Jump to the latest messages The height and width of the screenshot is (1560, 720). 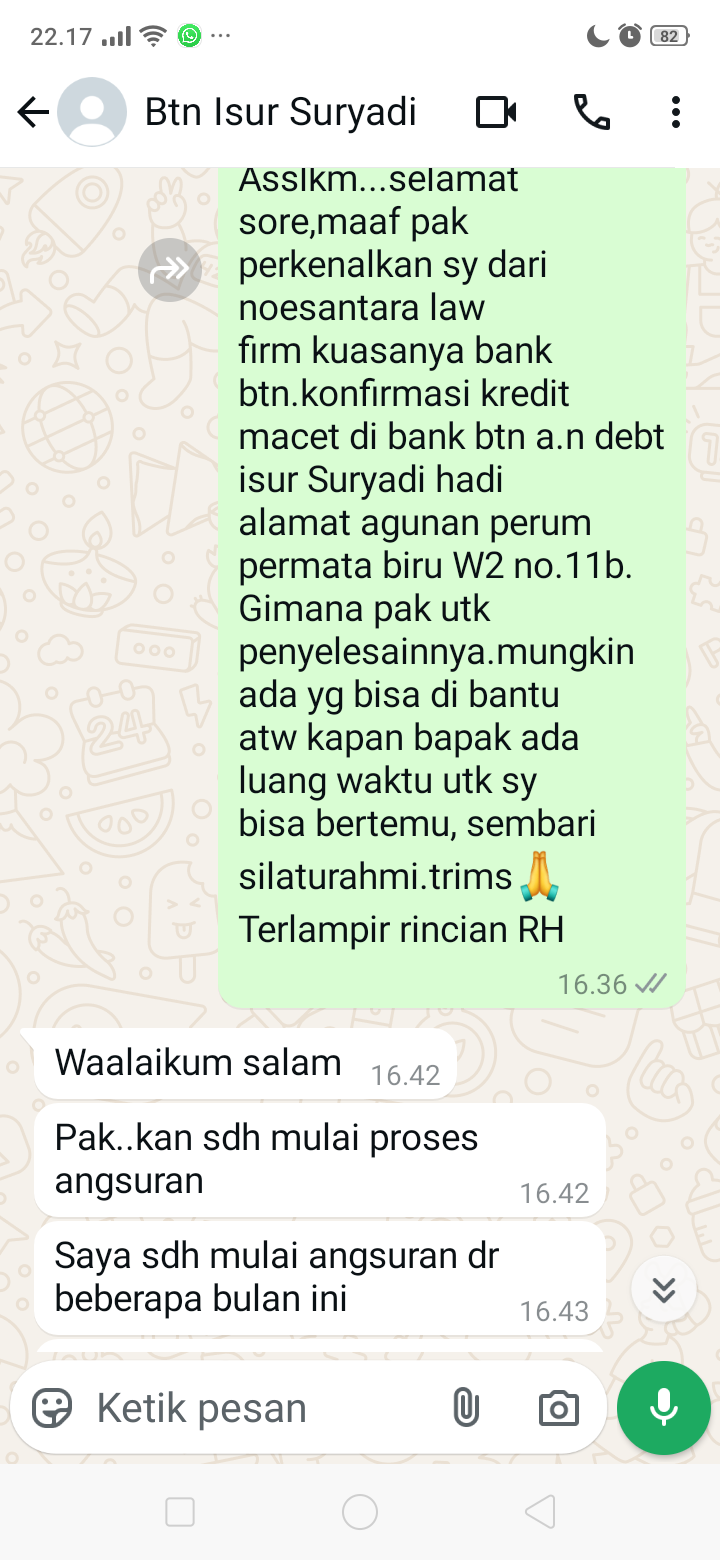click(664, 1290)
